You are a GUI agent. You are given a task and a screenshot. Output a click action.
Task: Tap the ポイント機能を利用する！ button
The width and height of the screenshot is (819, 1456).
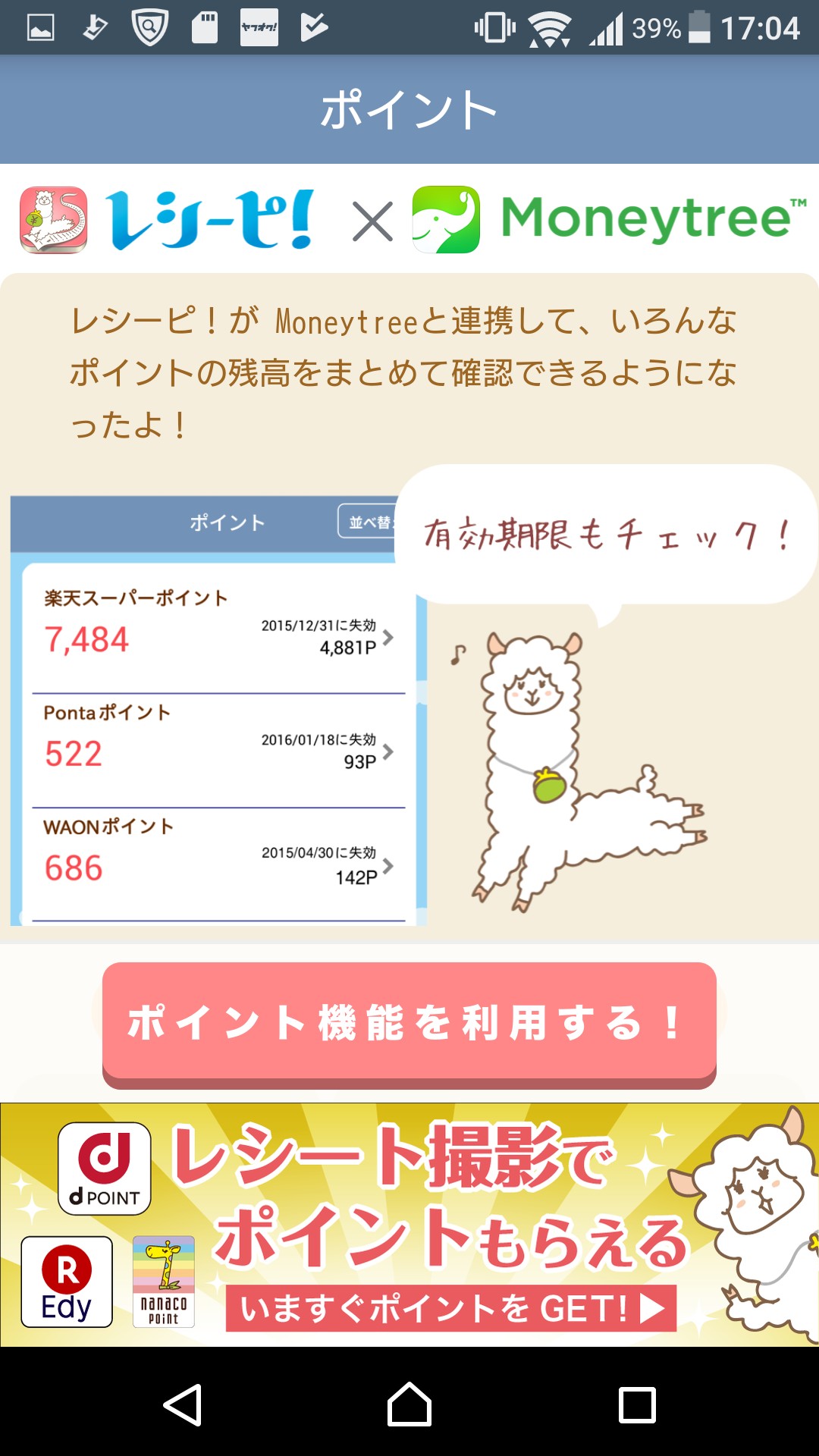(409, 1022)
